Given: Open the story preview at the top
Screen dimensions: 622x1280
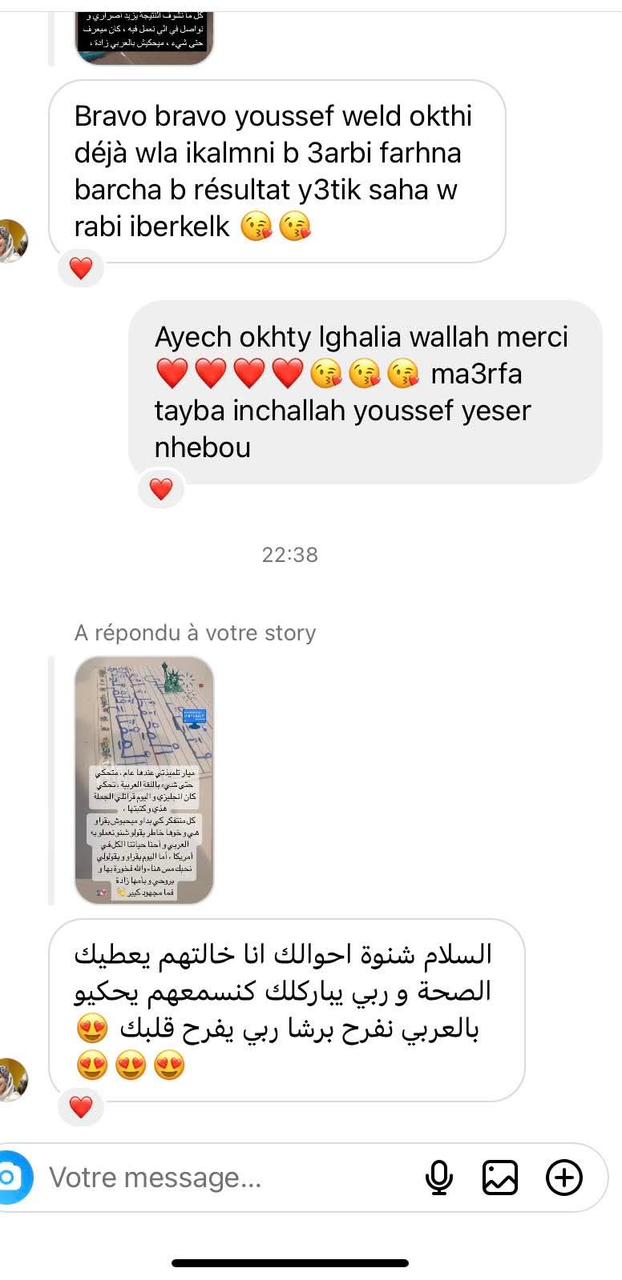Looking at the screenshot, I should click(145, 32).
